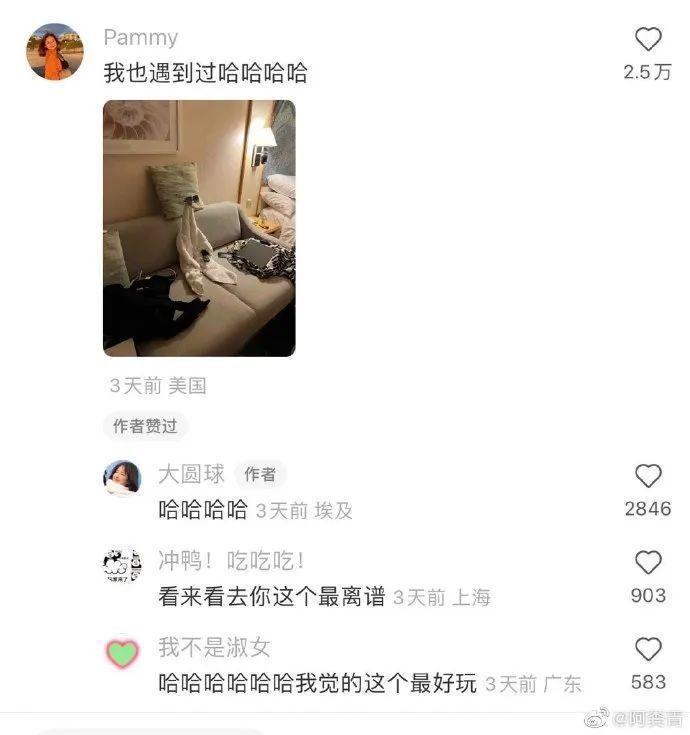Like the reply from 冲鸭!吃吃吃!
690x735 pixels.
pyautogui.click(x=648, y=562)
